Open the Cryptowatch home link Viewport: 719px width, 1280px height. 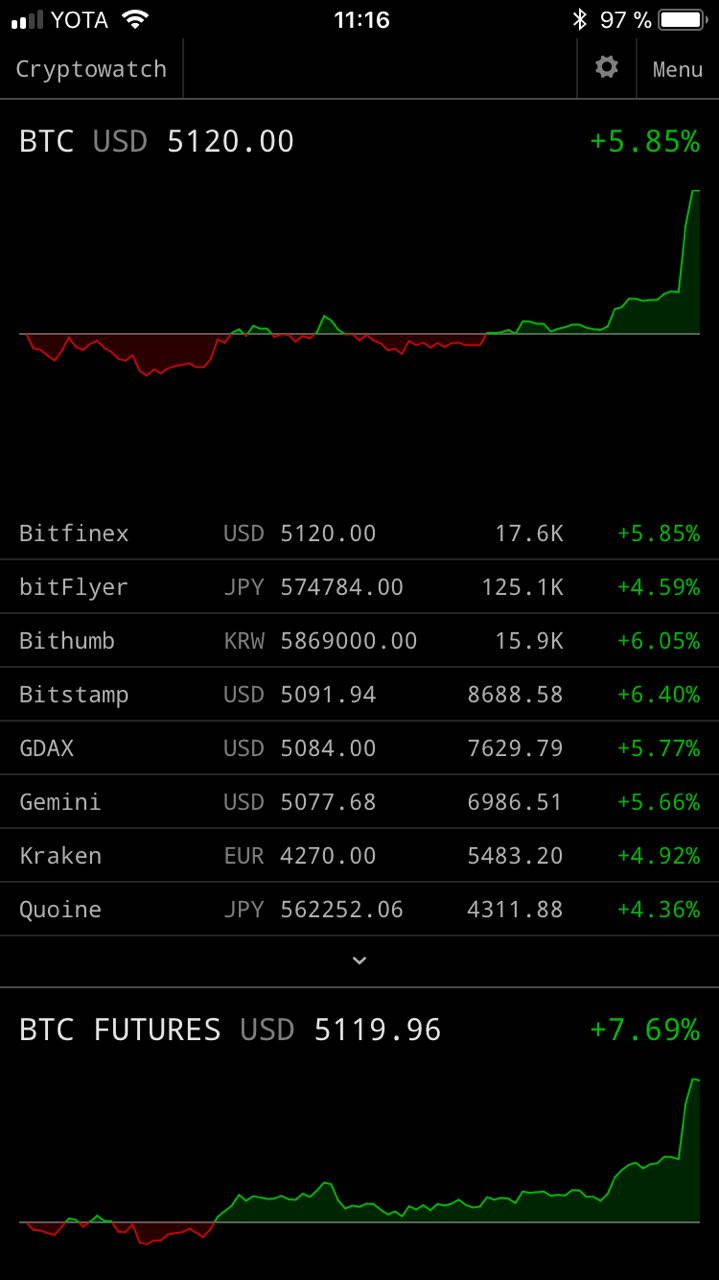tap(91, 69)
